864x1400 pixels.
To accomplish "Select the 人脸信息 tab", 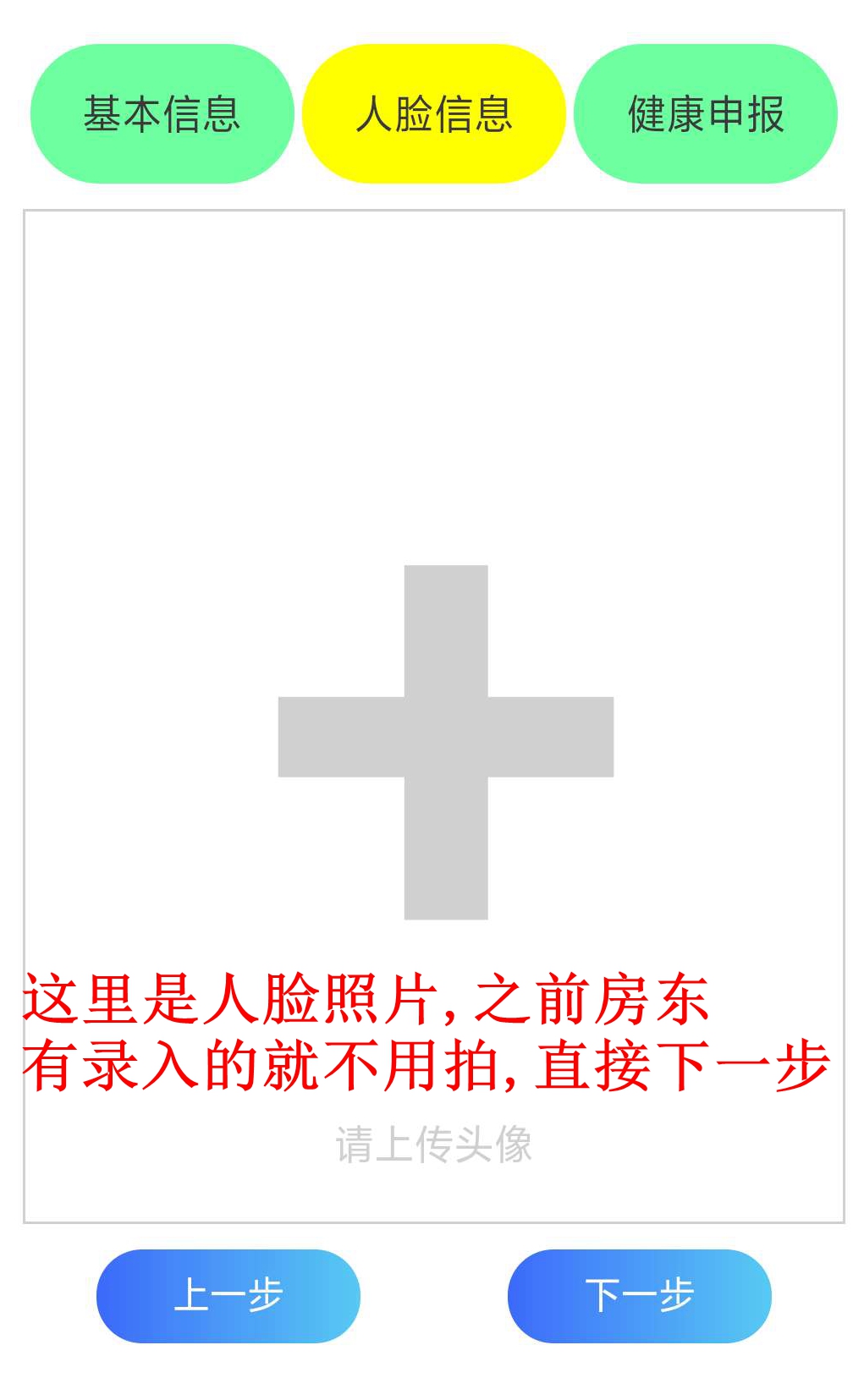I will tap(433, 114).
